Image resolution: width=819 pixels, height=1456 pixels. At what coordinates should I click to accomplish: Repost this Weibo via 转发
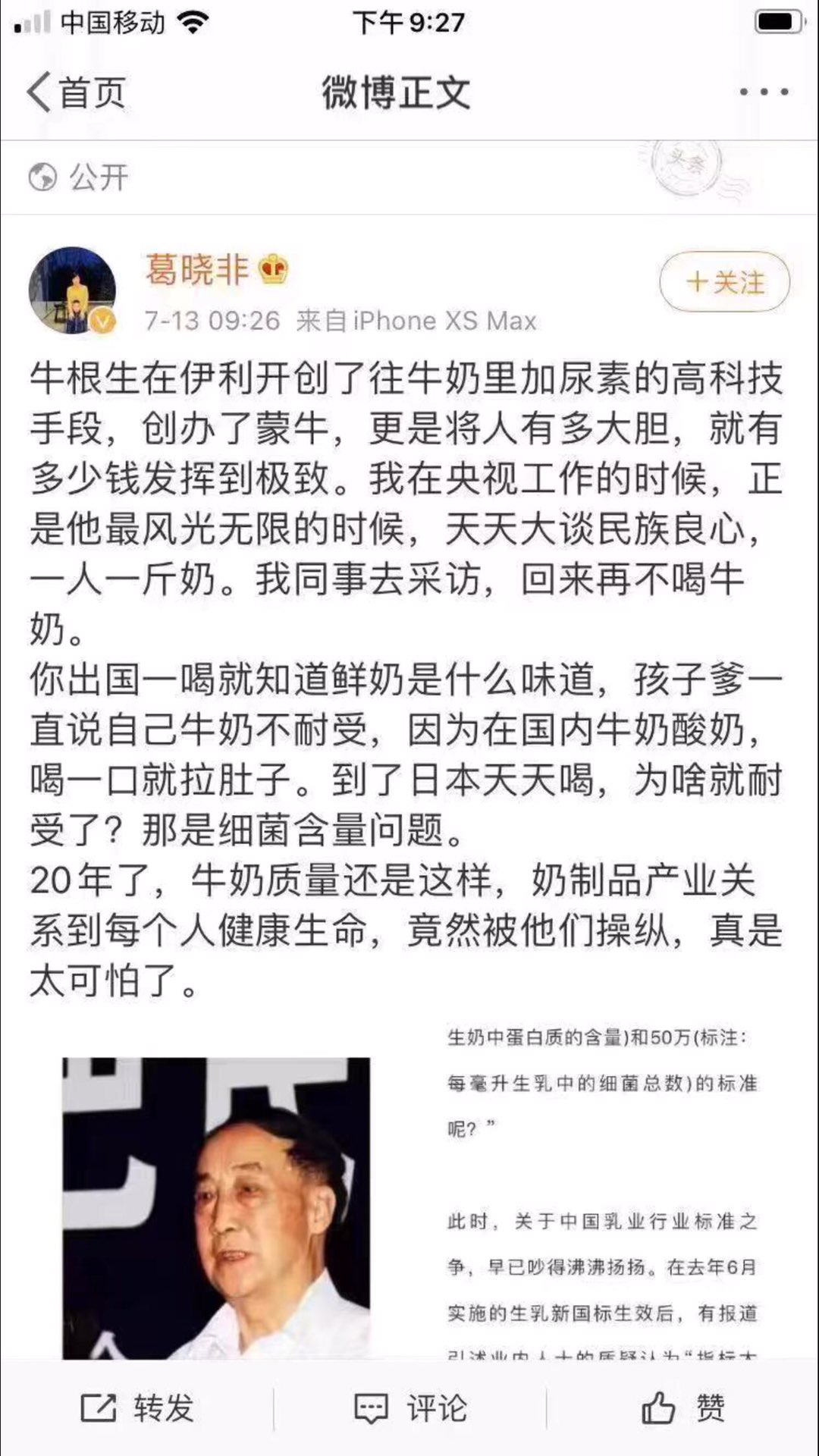point(138,1408)
